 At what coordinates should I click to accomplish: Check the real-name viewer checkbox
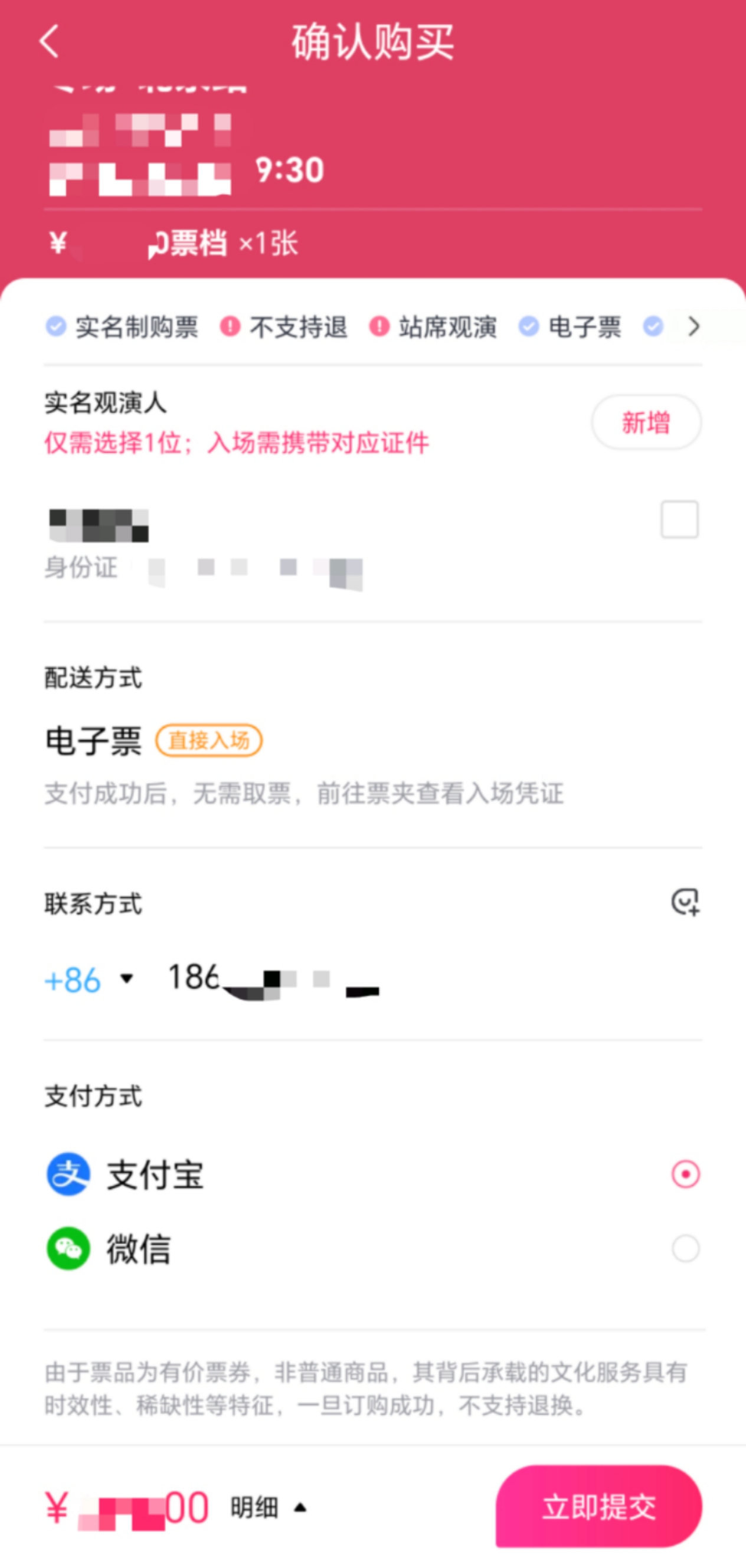click(x=679, y=519)
